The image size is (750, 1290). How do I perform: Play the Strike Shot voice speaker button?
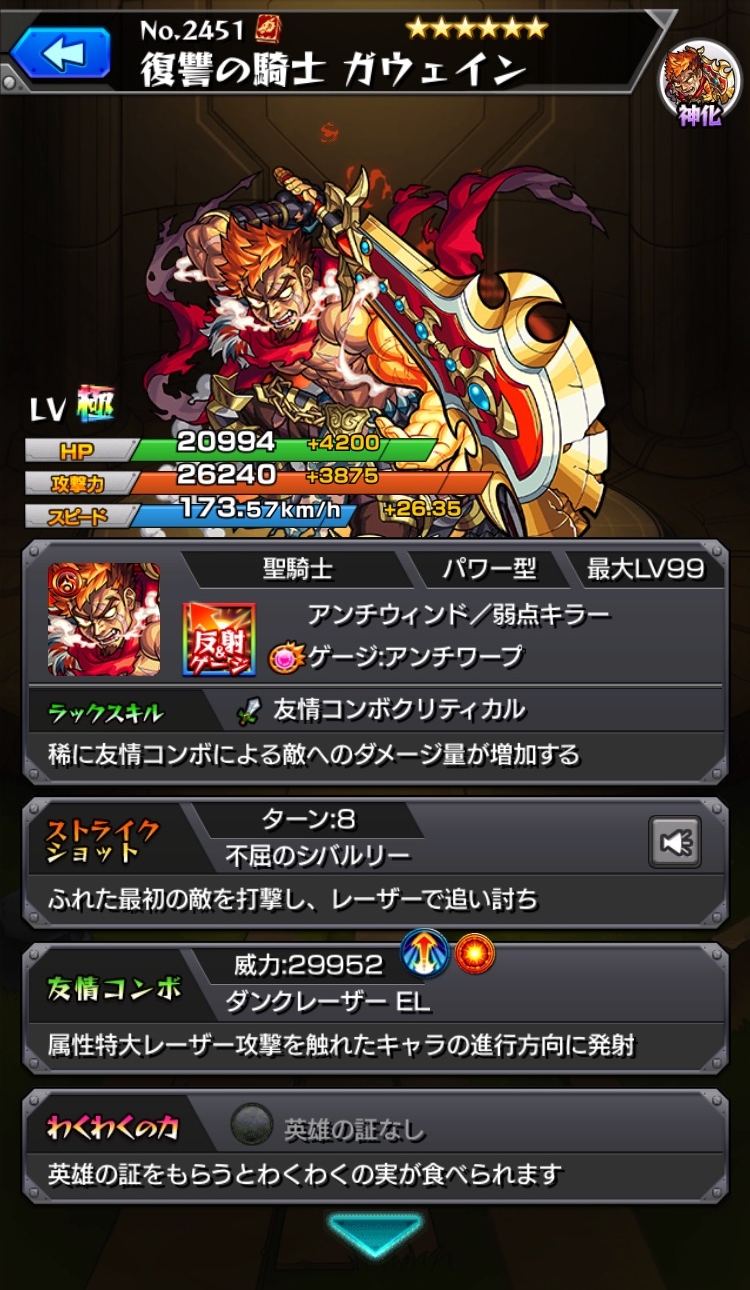(674, 842)
